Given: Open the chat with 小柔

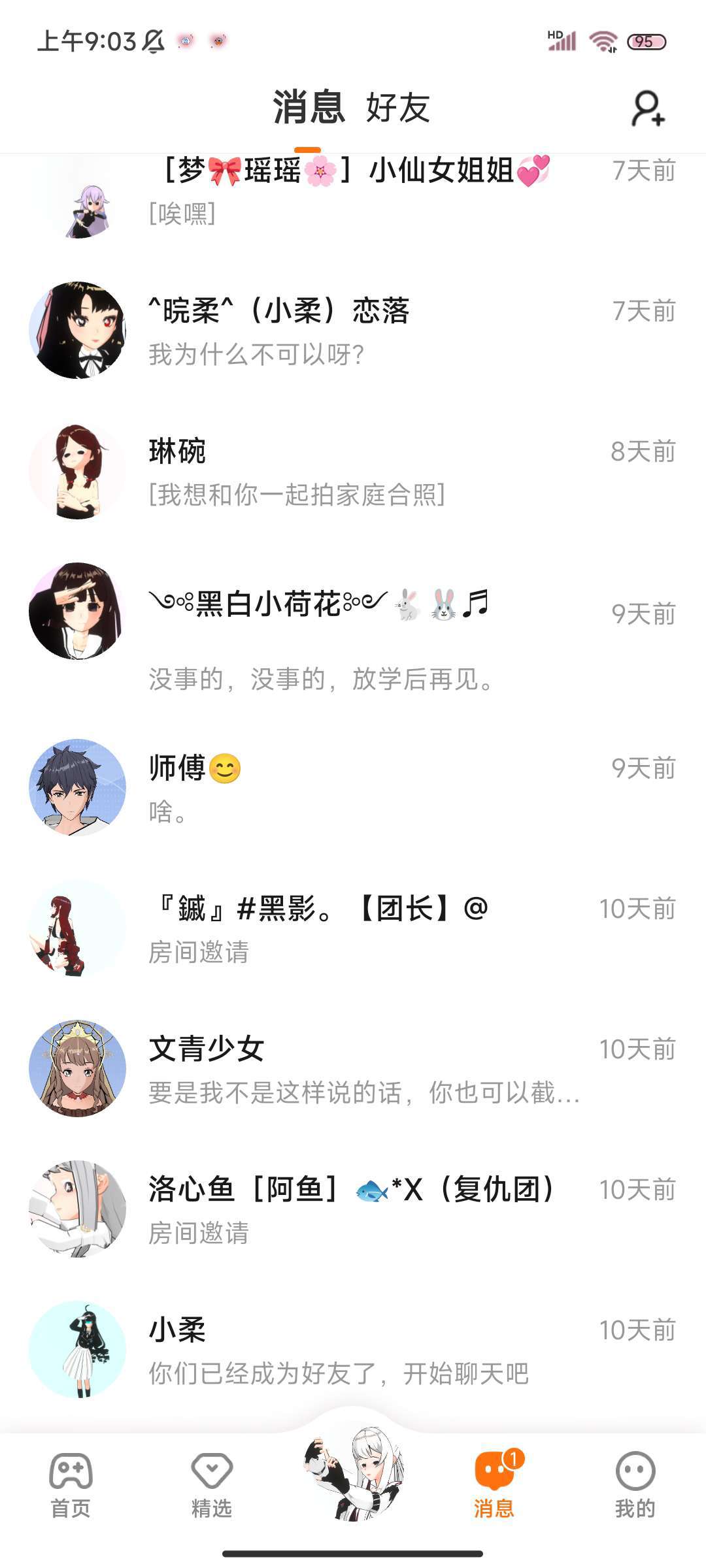Looking at the screenshot, I should coord(353,1350).
